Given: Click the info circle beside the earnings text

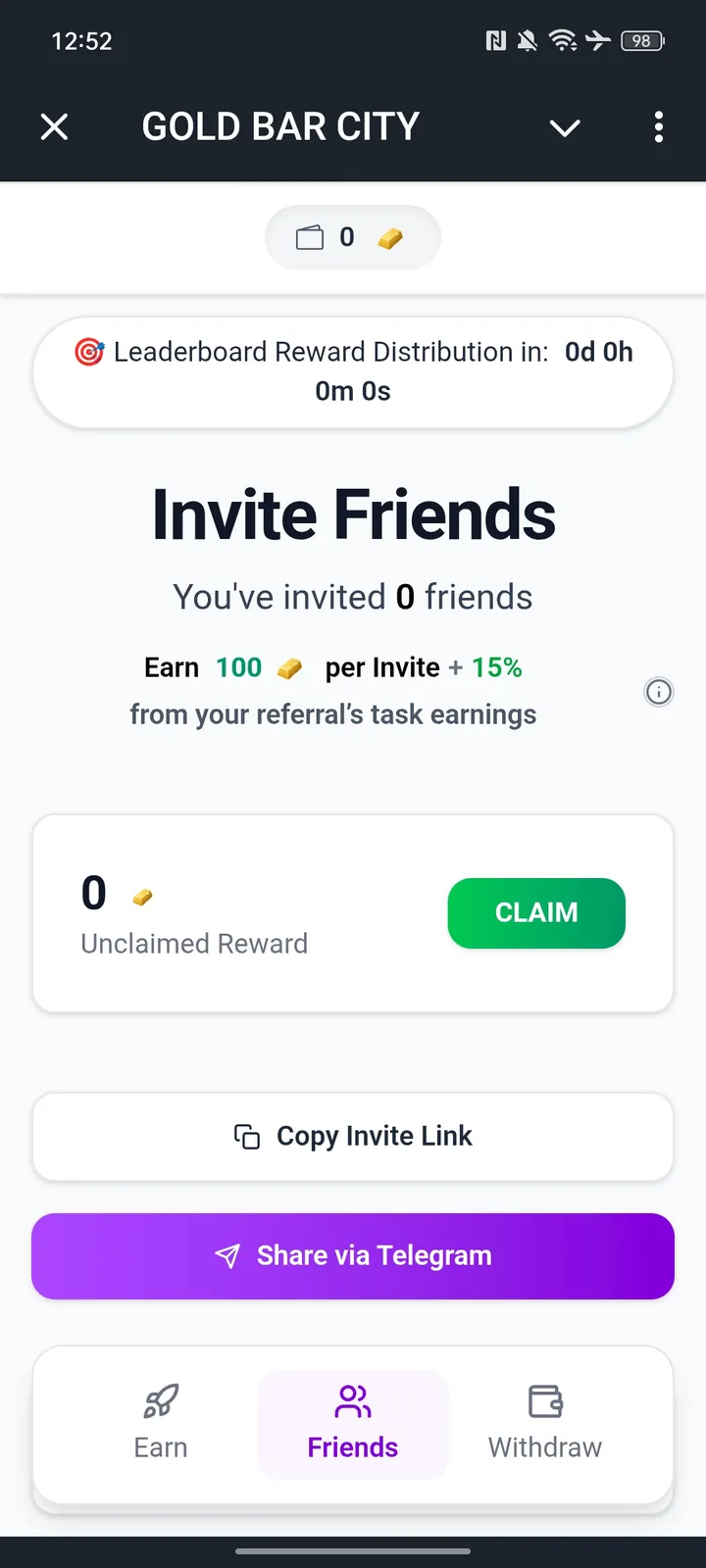Looking at the screenshot, I should point(658,692).
